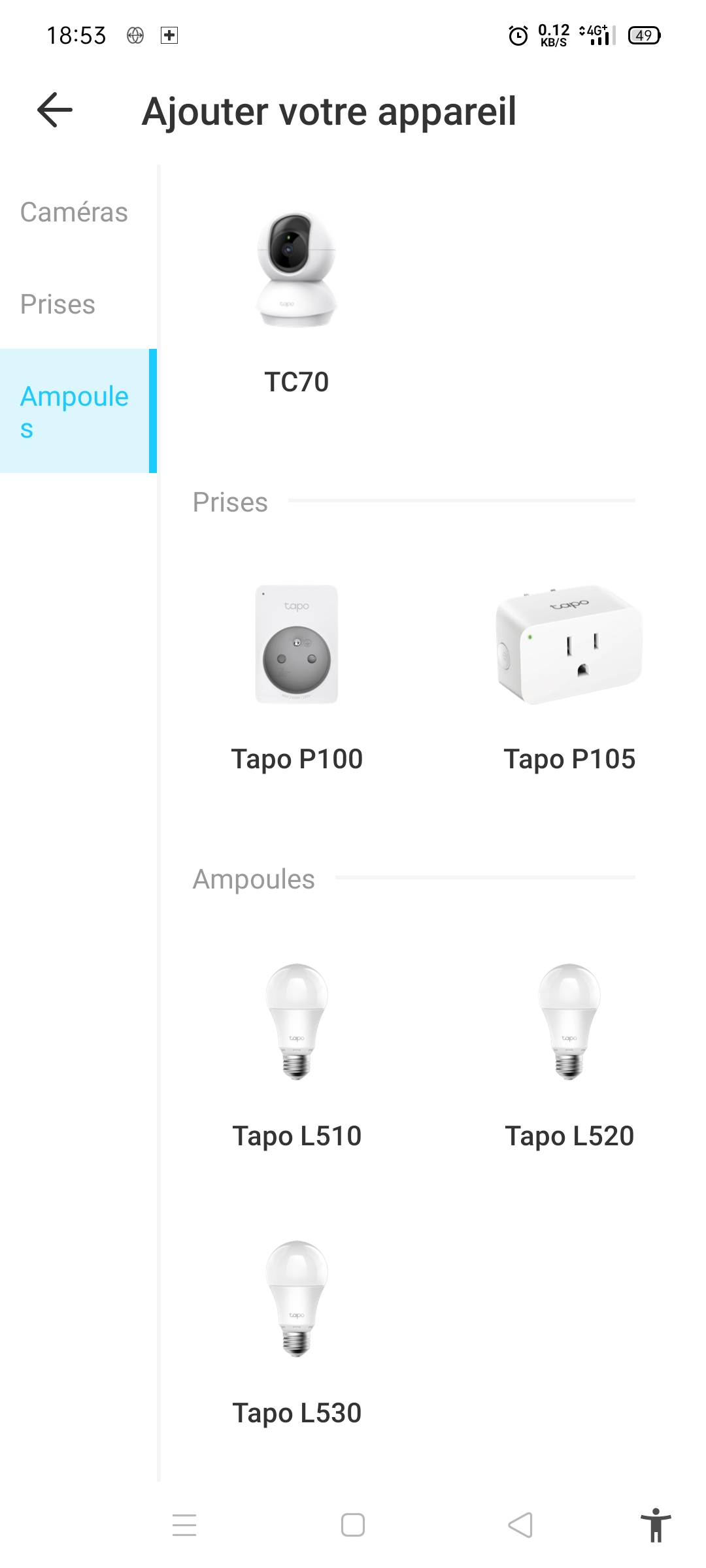Open recent apps from the navigation bar

pos(184,1525)
